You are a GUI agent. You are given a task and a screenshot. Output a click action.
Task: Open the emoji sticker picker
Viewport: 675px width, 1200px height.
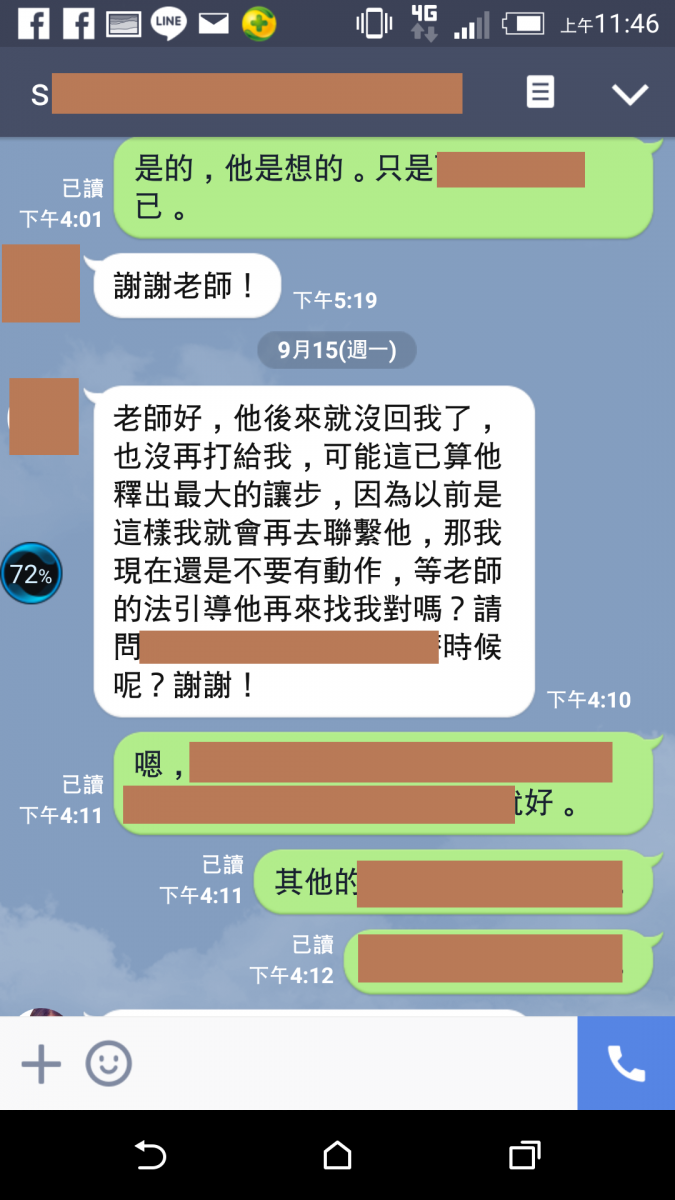click(108, 1064)
